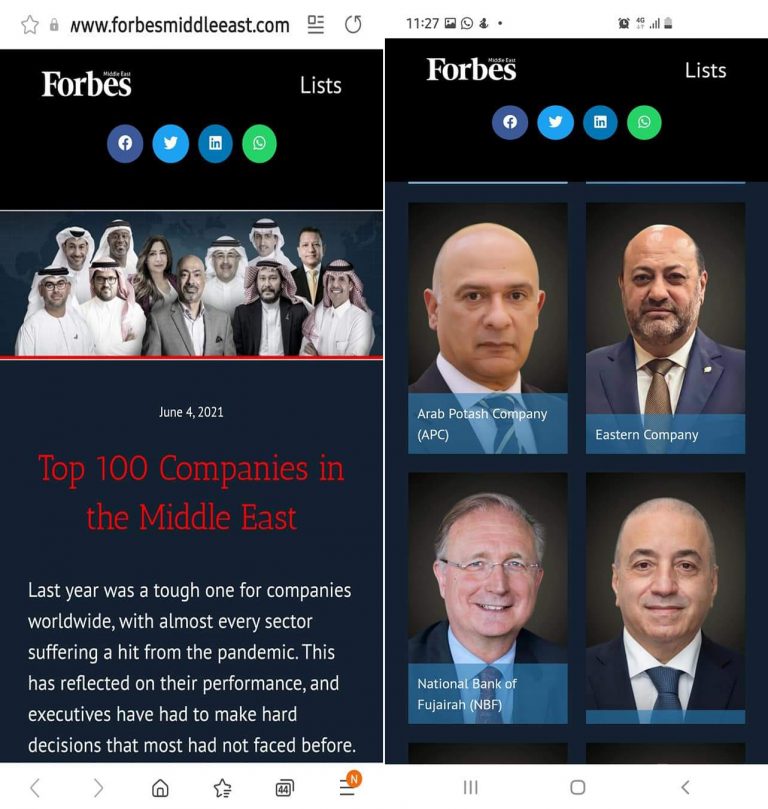The image size is (768, 809).
Task: Share on Facebook above the group photo
Action: click(125, 143)
